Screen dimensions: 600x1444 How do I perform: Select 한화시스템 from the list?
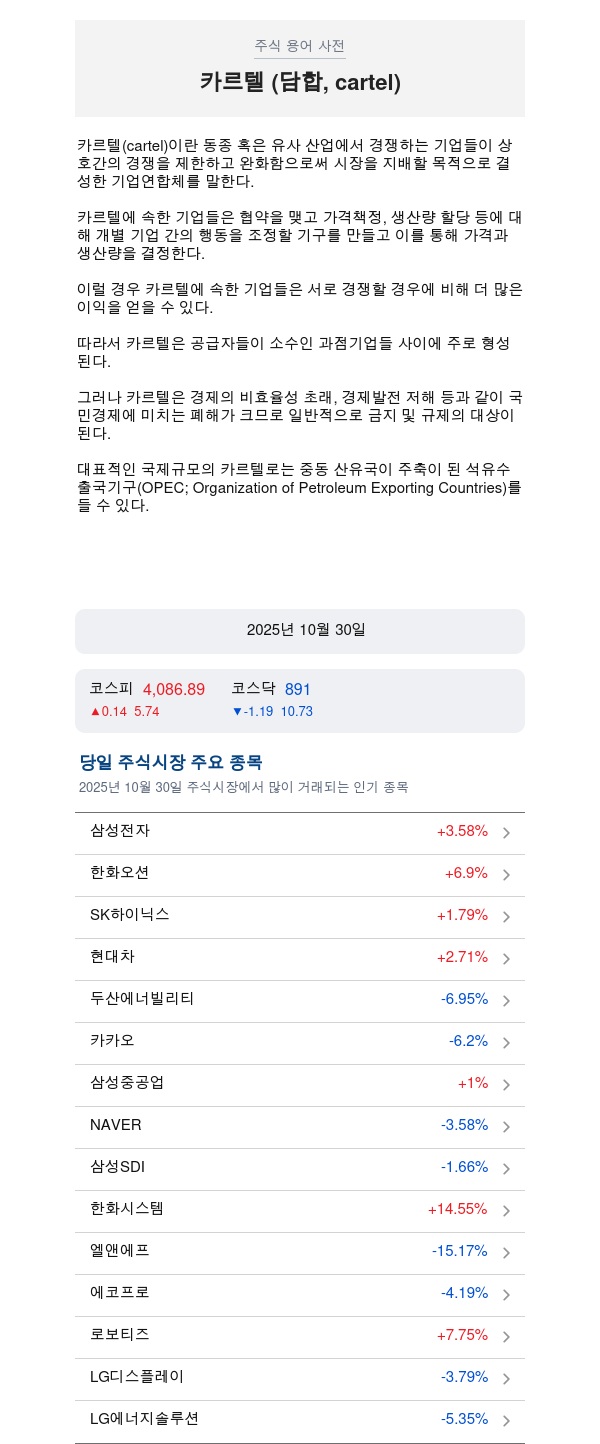299,1210
